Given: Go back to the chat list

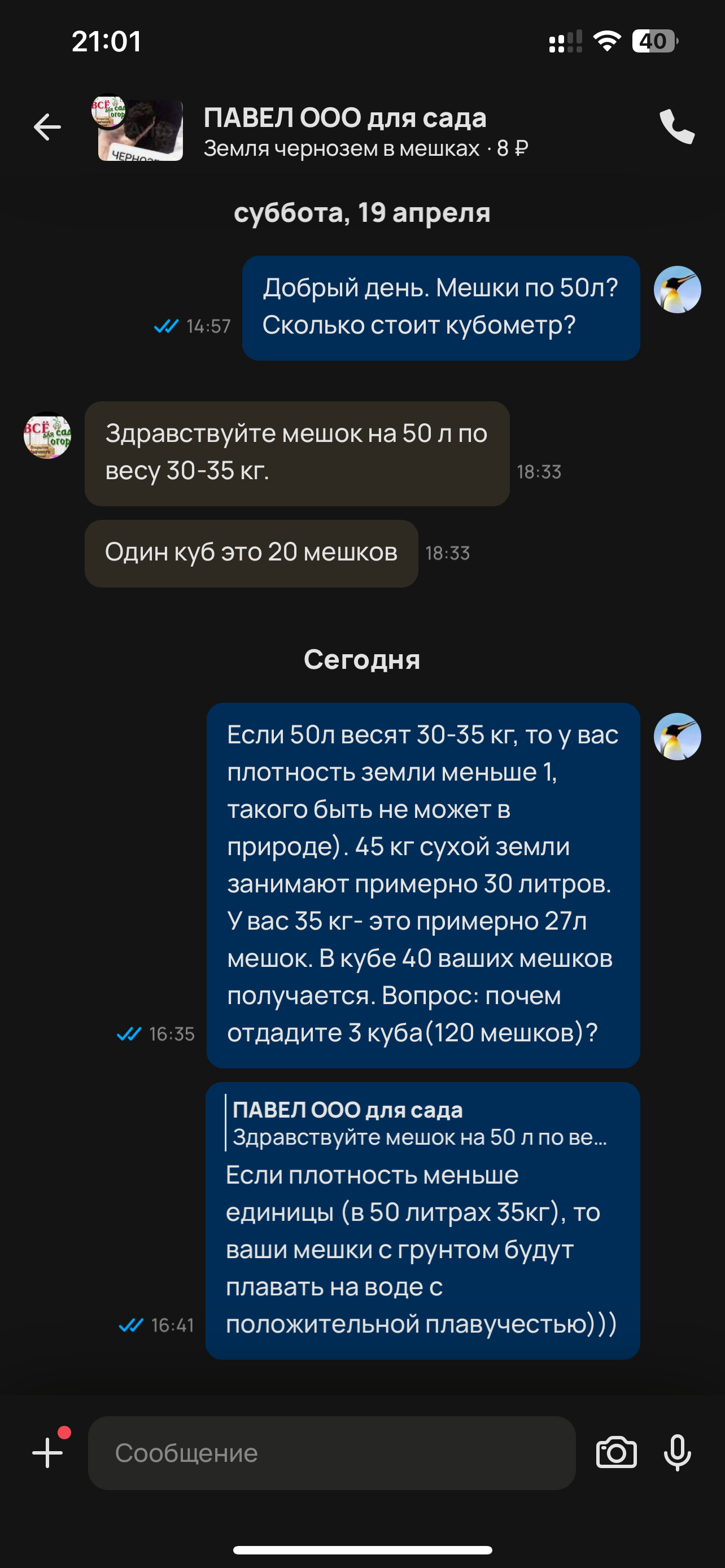Looking at the screenshot, I should [47, 127].
